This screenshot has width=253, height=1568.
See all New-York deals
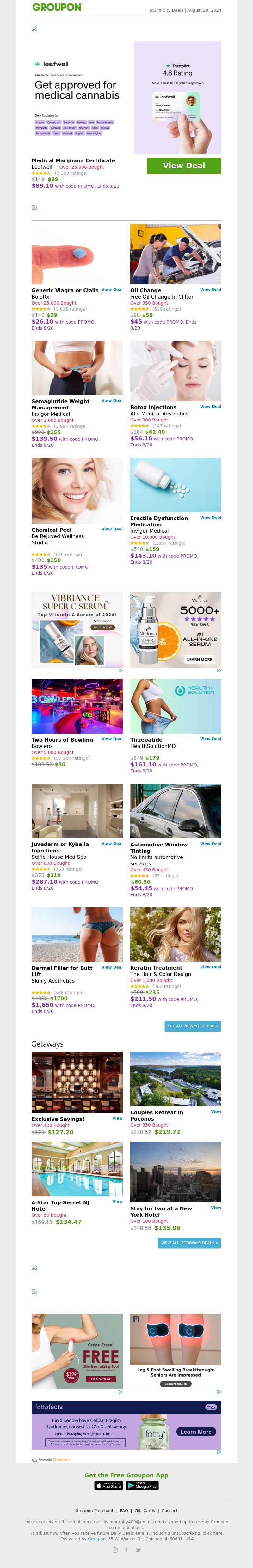click(193, 1026)
